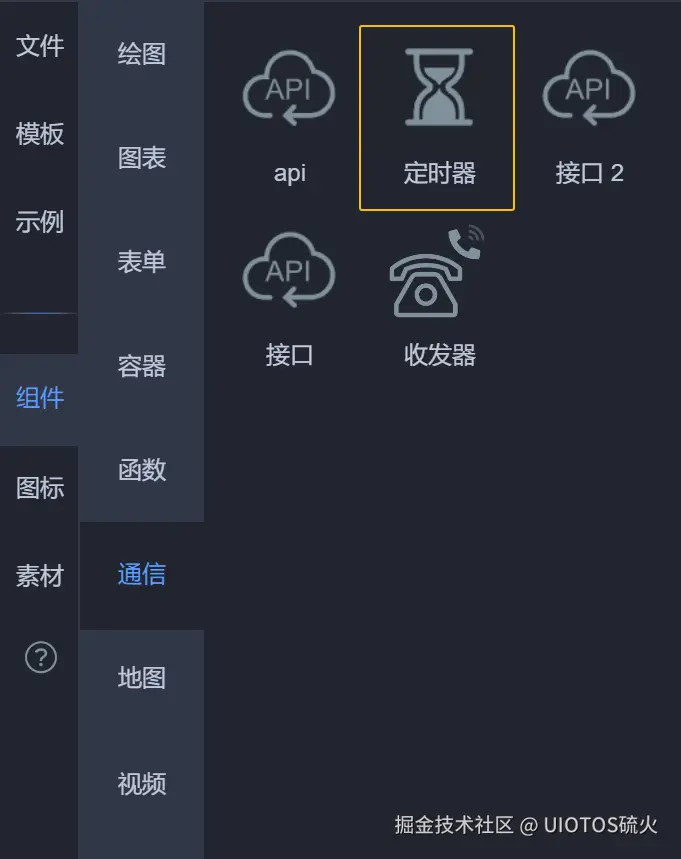Open the 文件 sidebar tab
The image size is (681, 859).
click(x=40, y=46)
